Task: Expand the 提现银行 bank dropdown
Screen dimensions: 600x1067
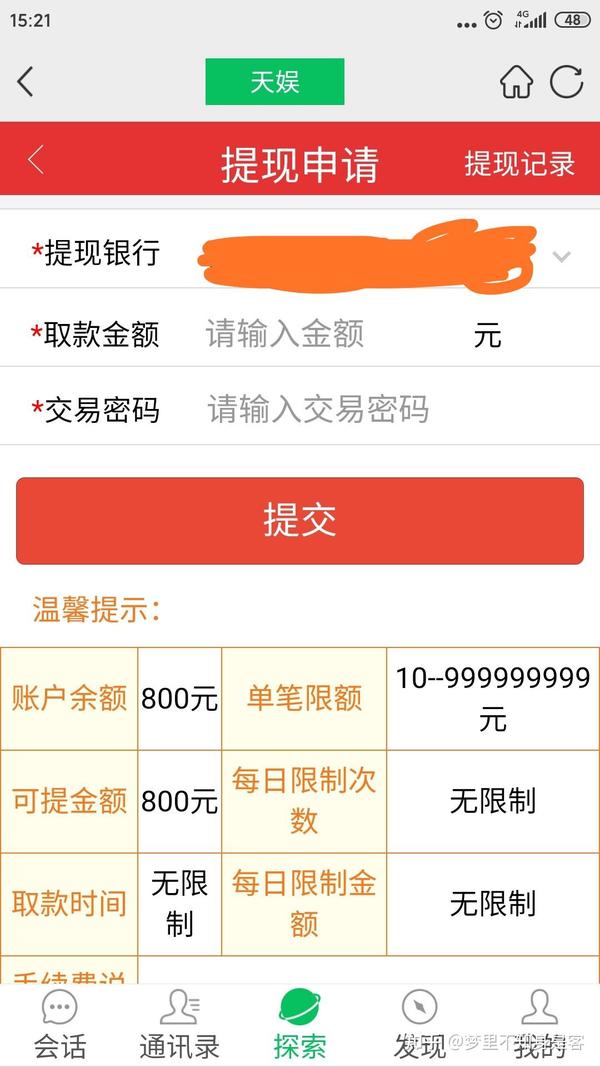Action: [x=561, y=256]
